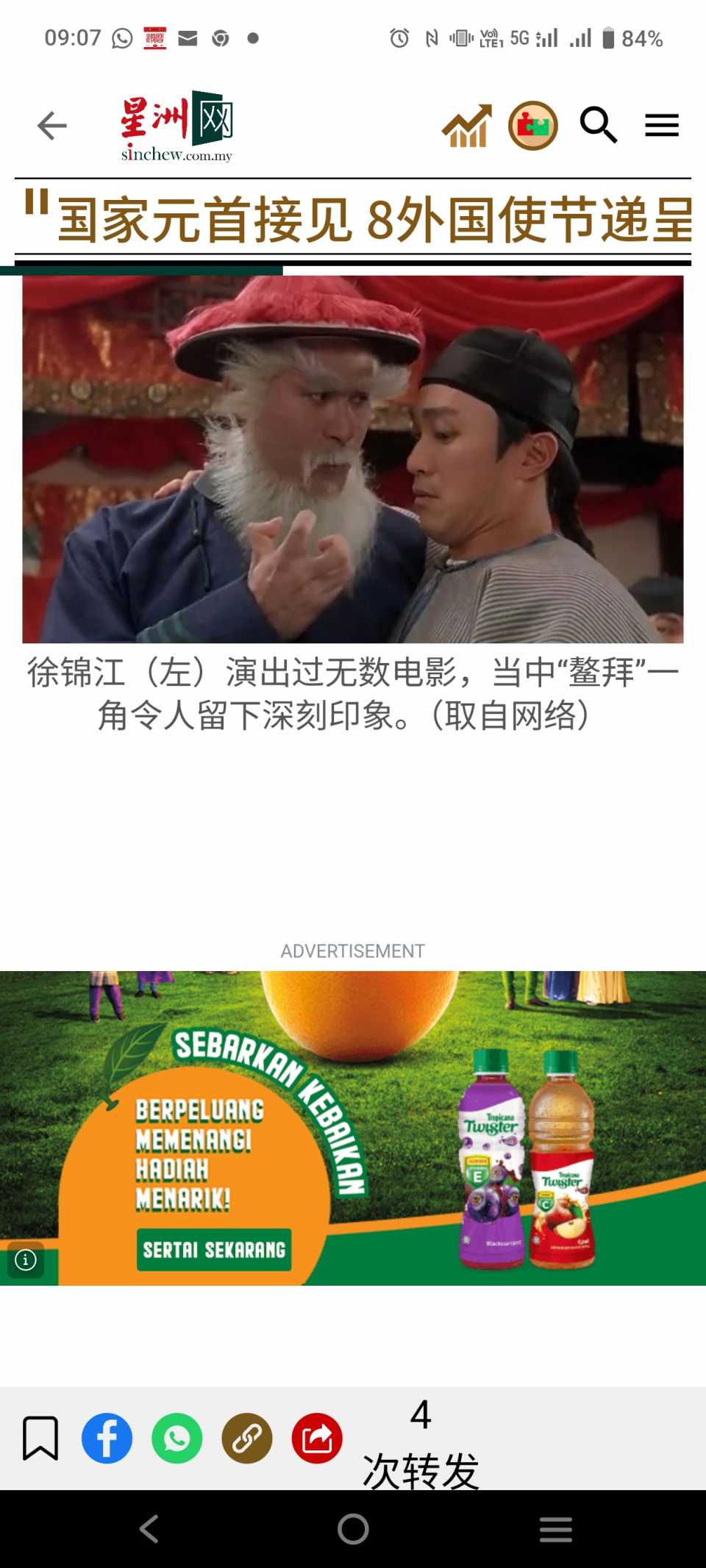Viewport: 706px width, 1568px height.
Task: Tap the Sertai Sekarang ad button
Action: [214, 1250]
